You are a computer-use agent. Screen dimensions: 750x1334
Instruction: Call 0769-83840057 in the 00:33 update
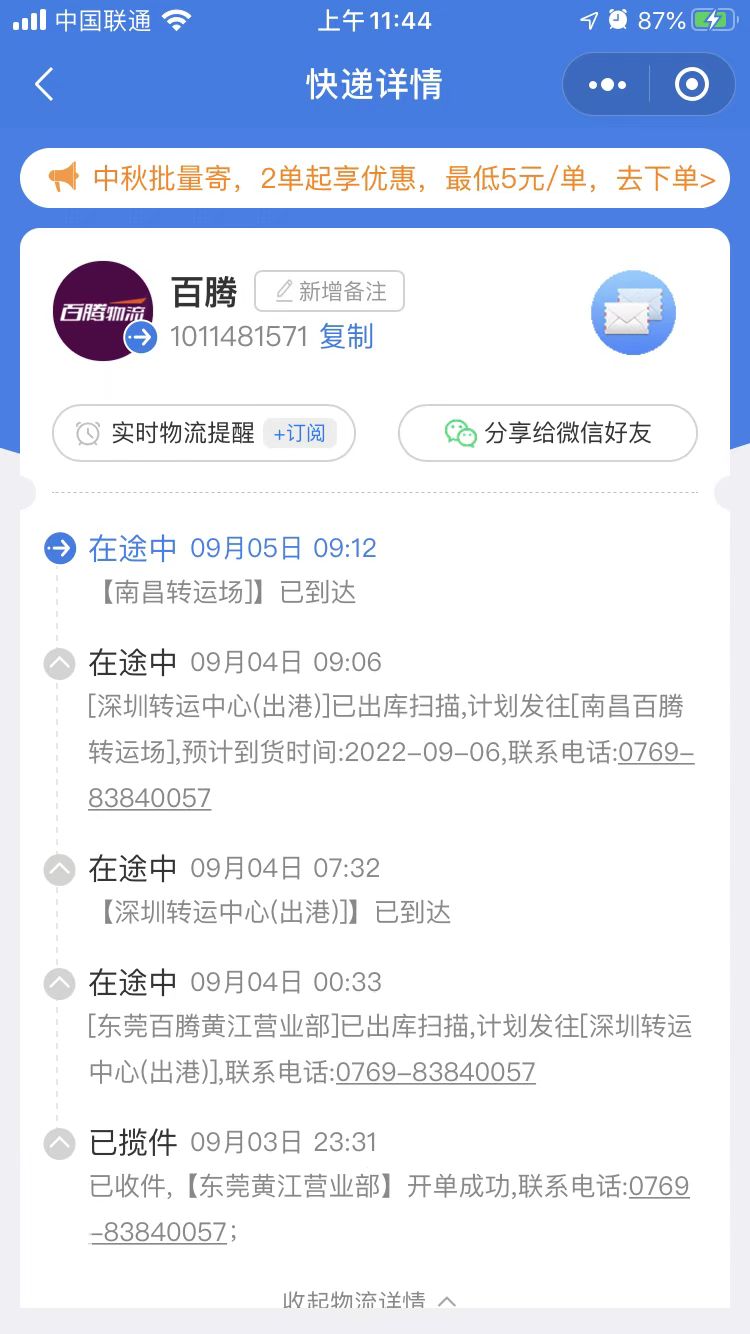[x=436, y=1073]
